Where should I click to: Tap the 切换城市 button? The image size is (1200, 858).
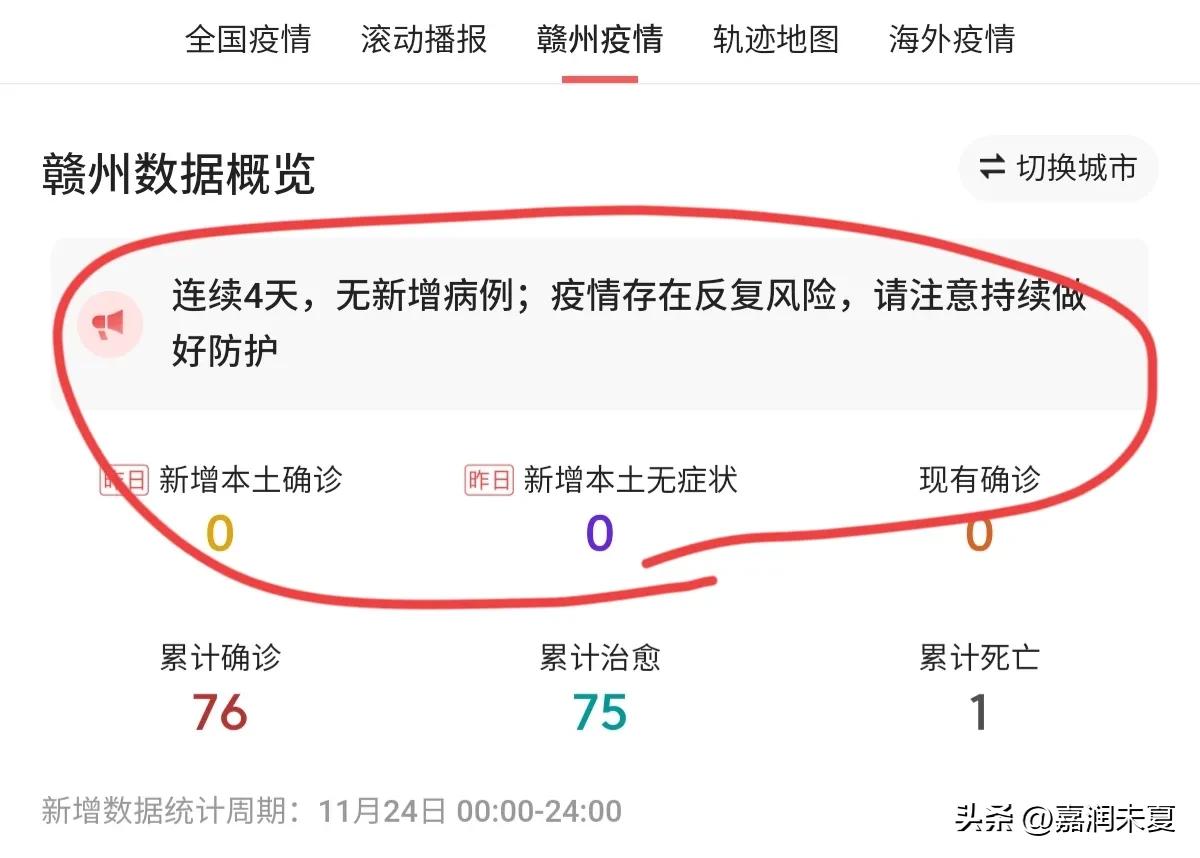click(1059, 168)
